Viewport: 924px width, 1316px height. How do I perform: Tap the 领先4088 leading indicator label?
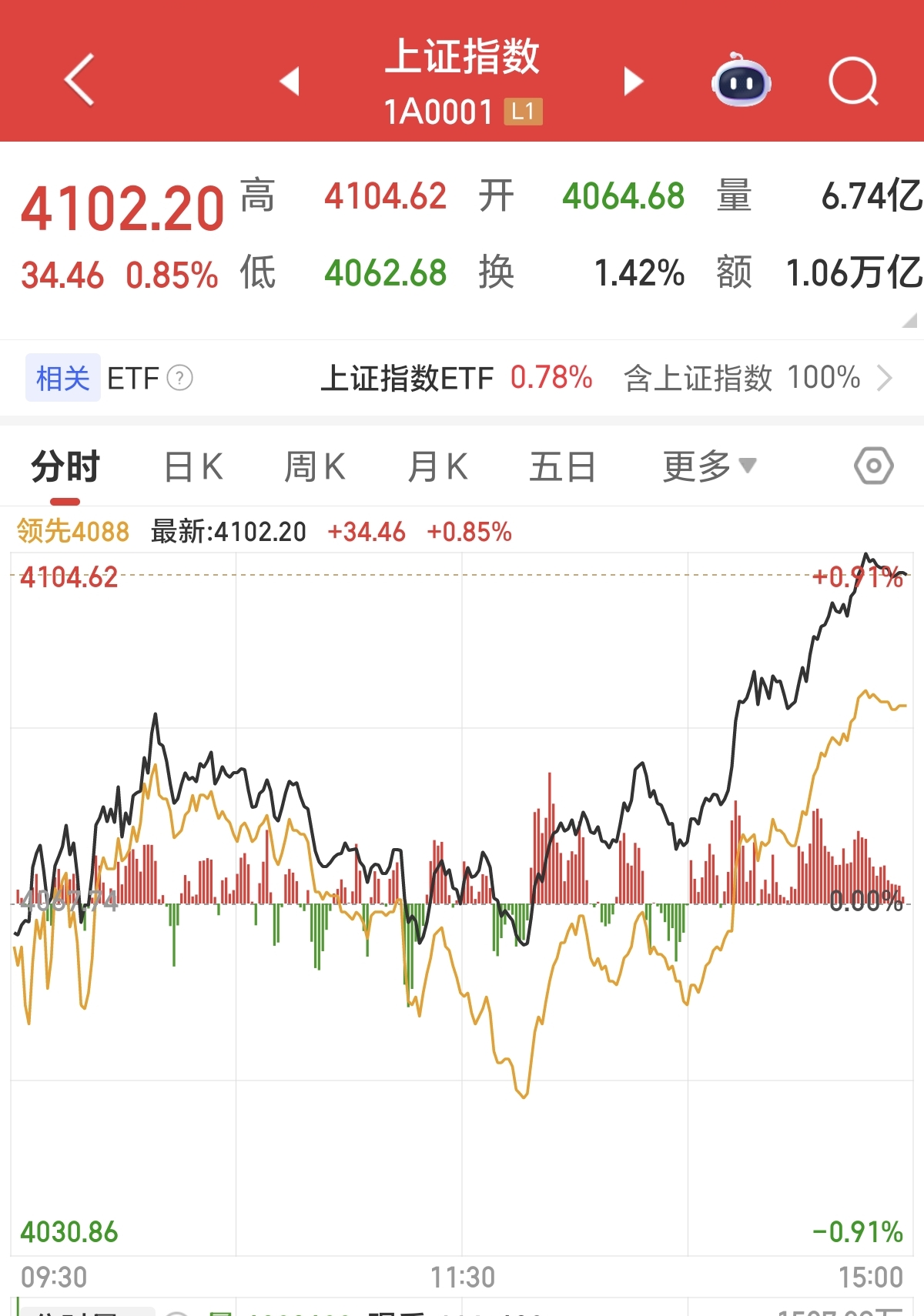click(73, 531)
